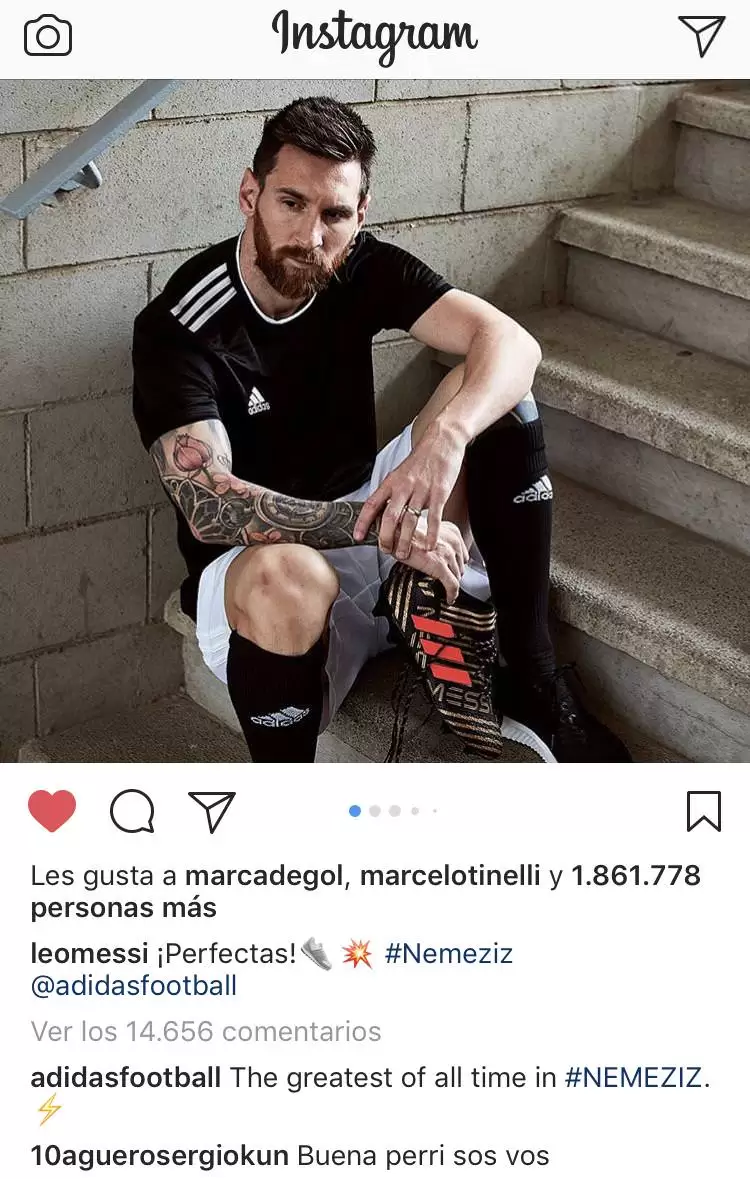750x1179 pixels.
Task: Open adidasfootball's profile from its comment
Action: [126, 1078]
